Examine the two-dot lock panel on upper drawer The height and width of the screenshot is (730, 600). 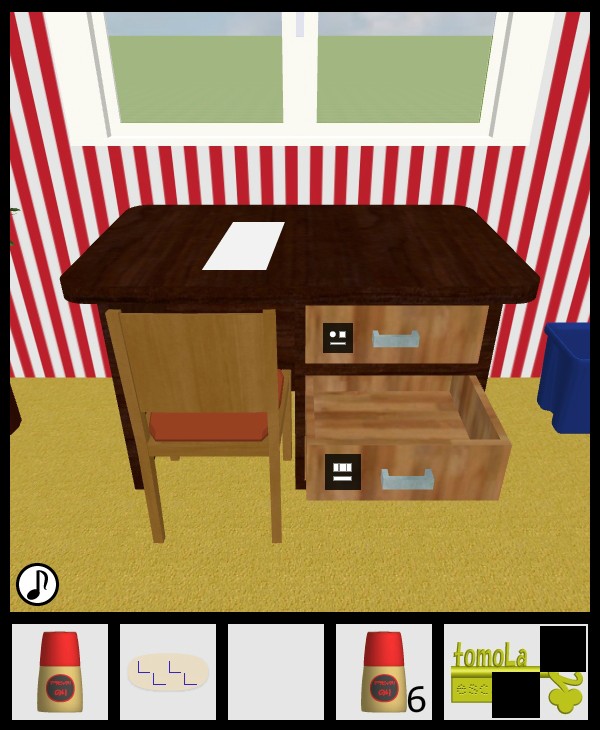[x=338, y=338]
